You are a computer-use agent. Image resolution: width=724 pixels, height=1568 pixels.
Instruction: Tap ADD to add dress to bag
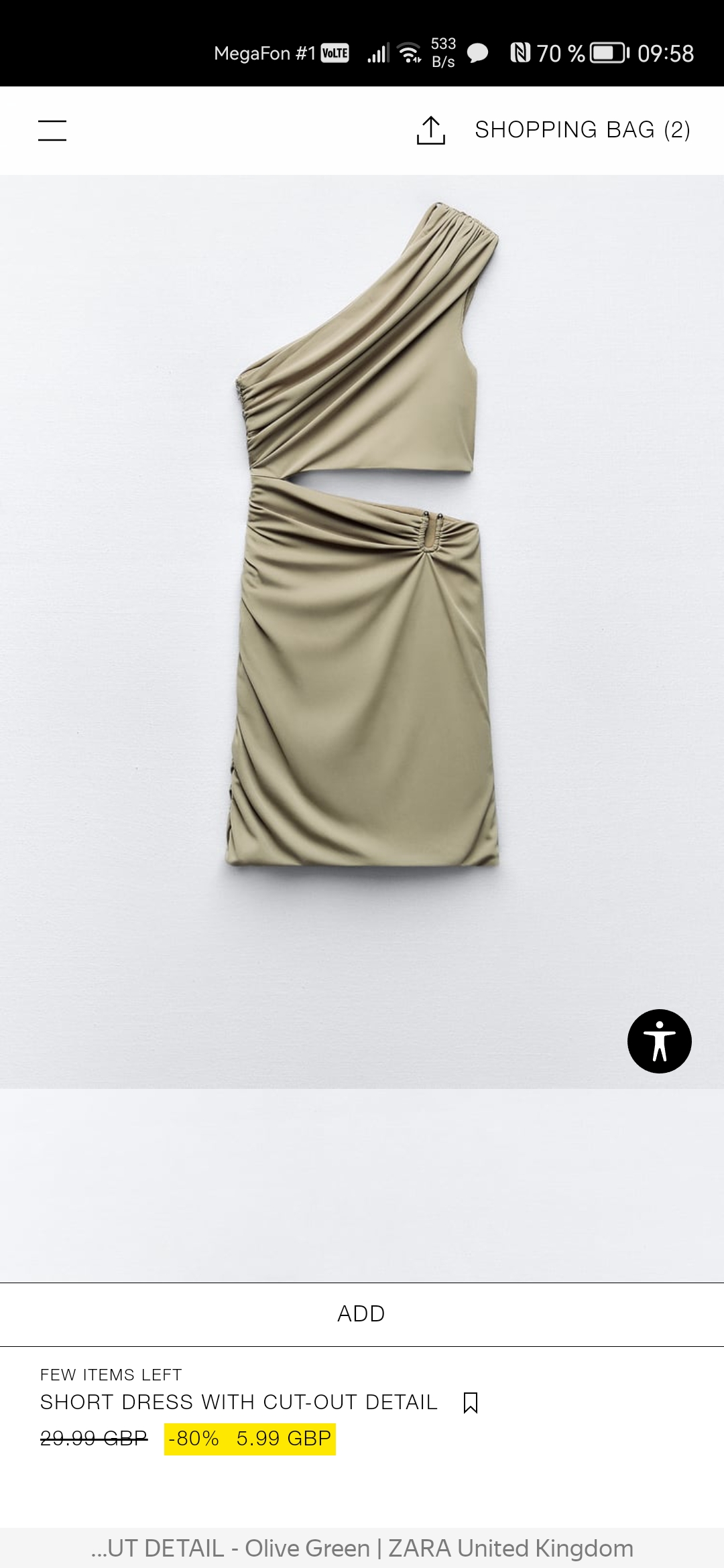pyautogui.click(x=361, y=1313)
